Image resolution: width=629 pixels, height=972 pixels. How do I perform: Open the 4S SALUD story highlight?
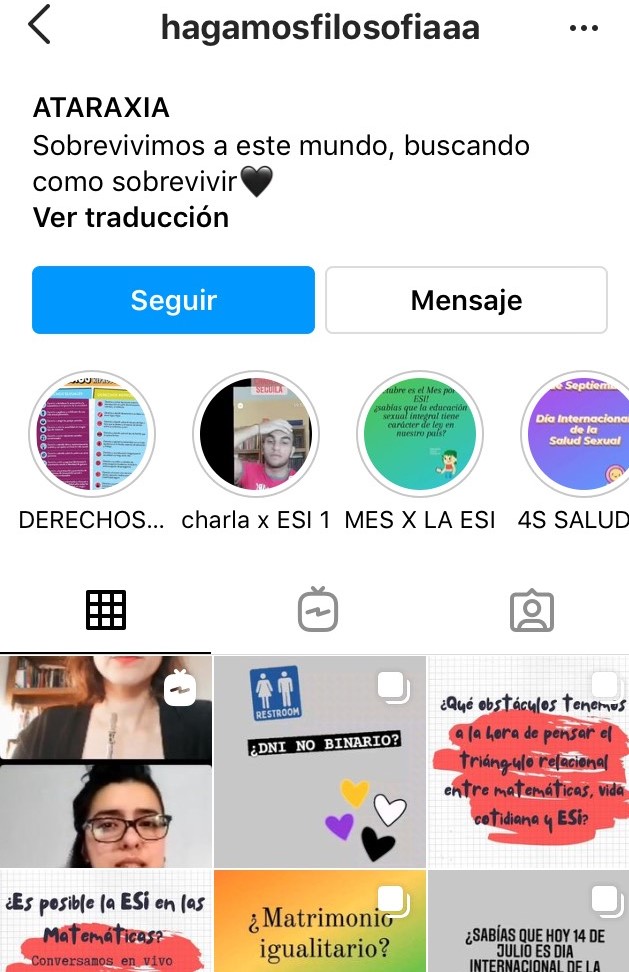point(578,436)
